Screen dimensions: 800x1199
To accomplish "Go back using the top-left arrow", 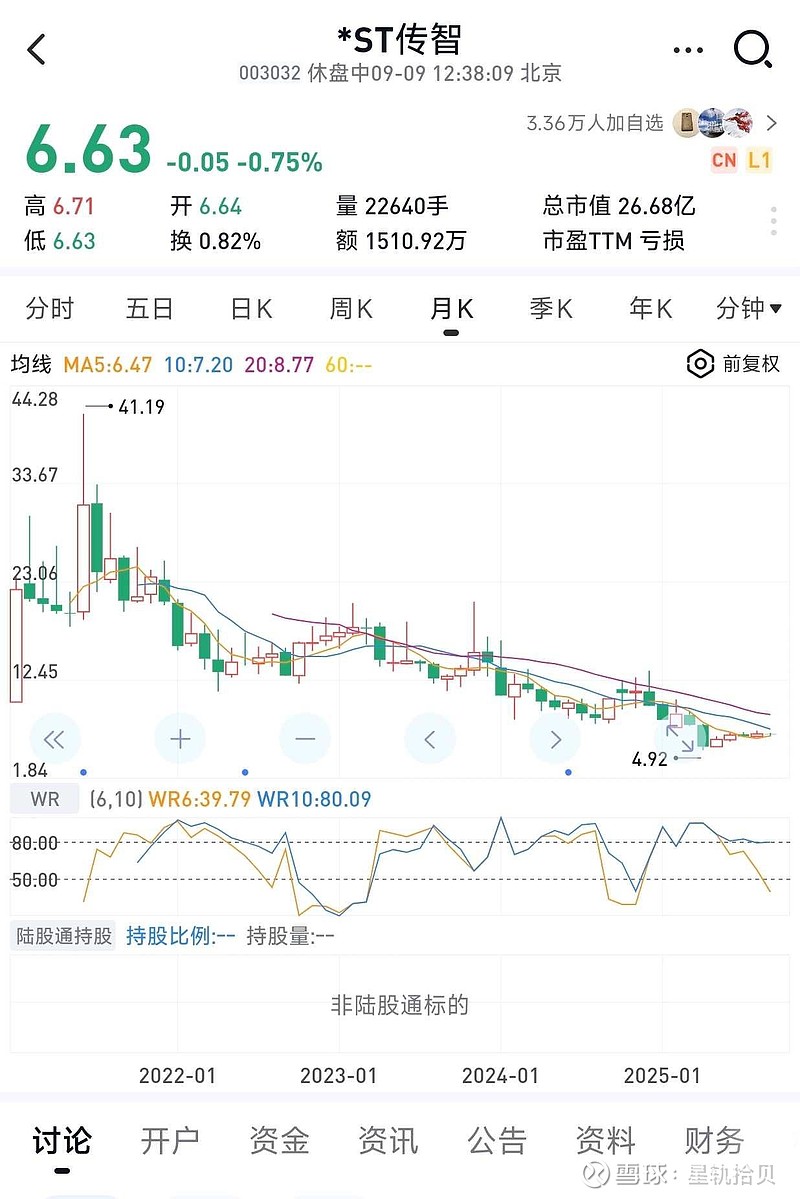I will tap(37, 49).
